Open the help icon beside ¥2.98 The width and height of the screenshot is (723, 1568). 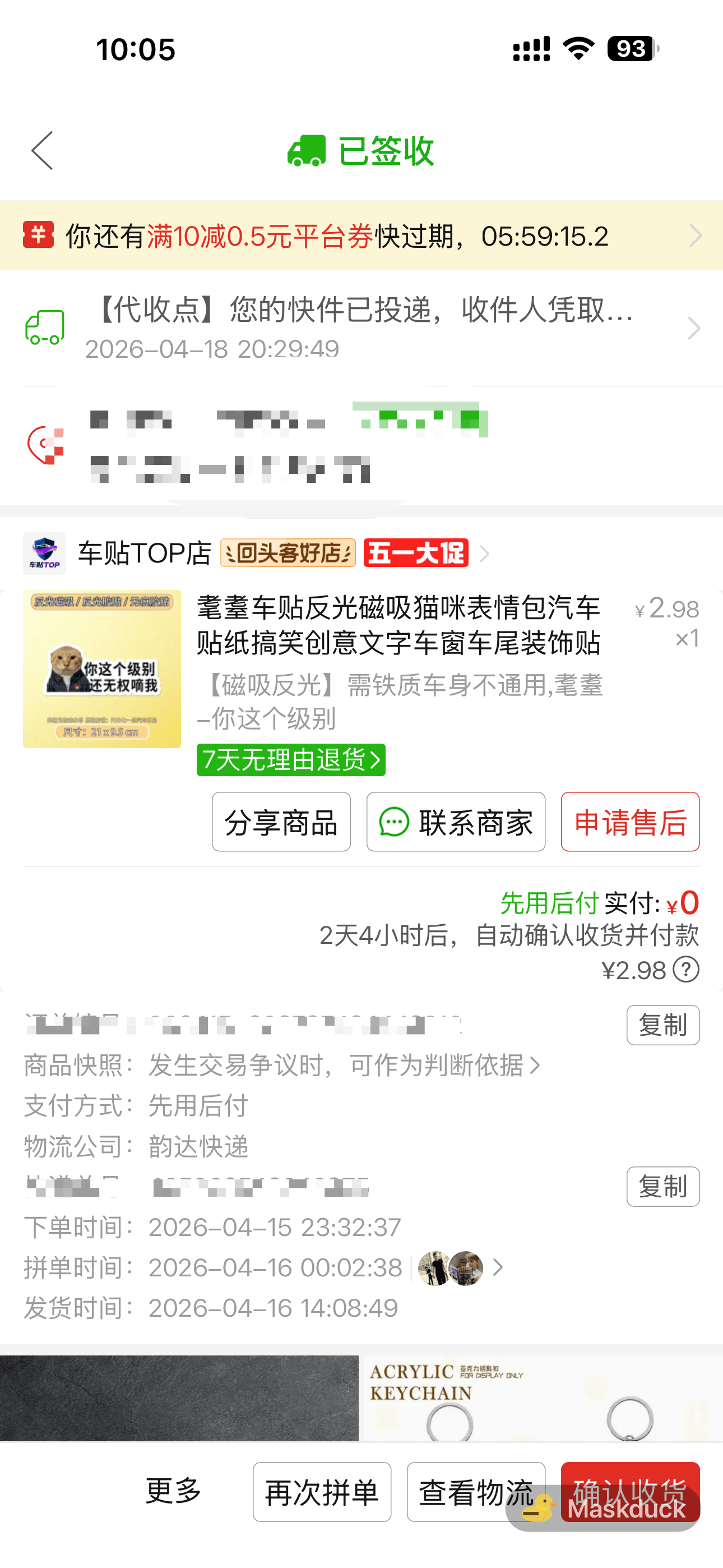click(686, 970)
